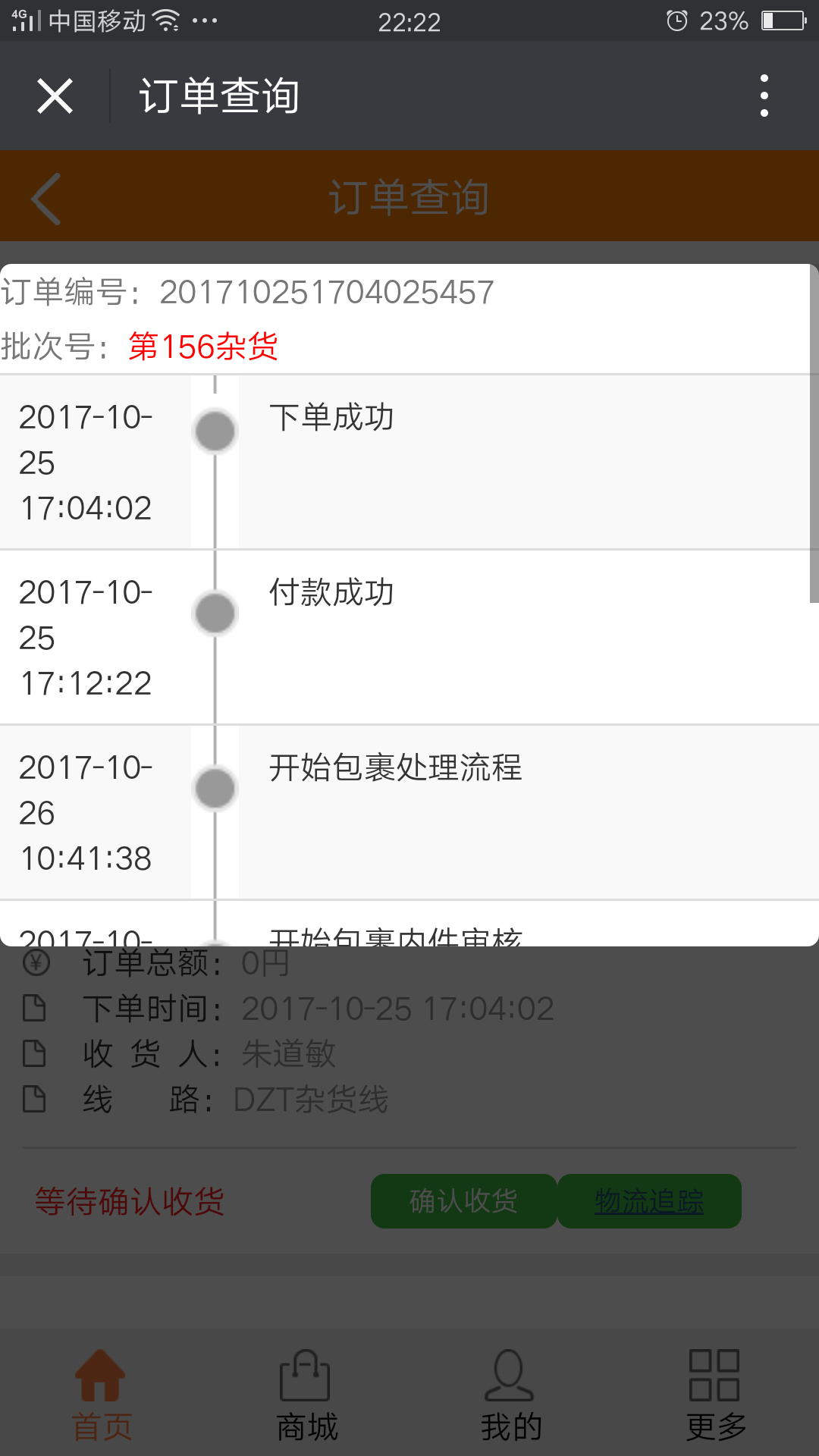This screenshot has width=819, height=1456.
Task: Open the 物流追踪 logistics tracking link
Action: 649,1201
